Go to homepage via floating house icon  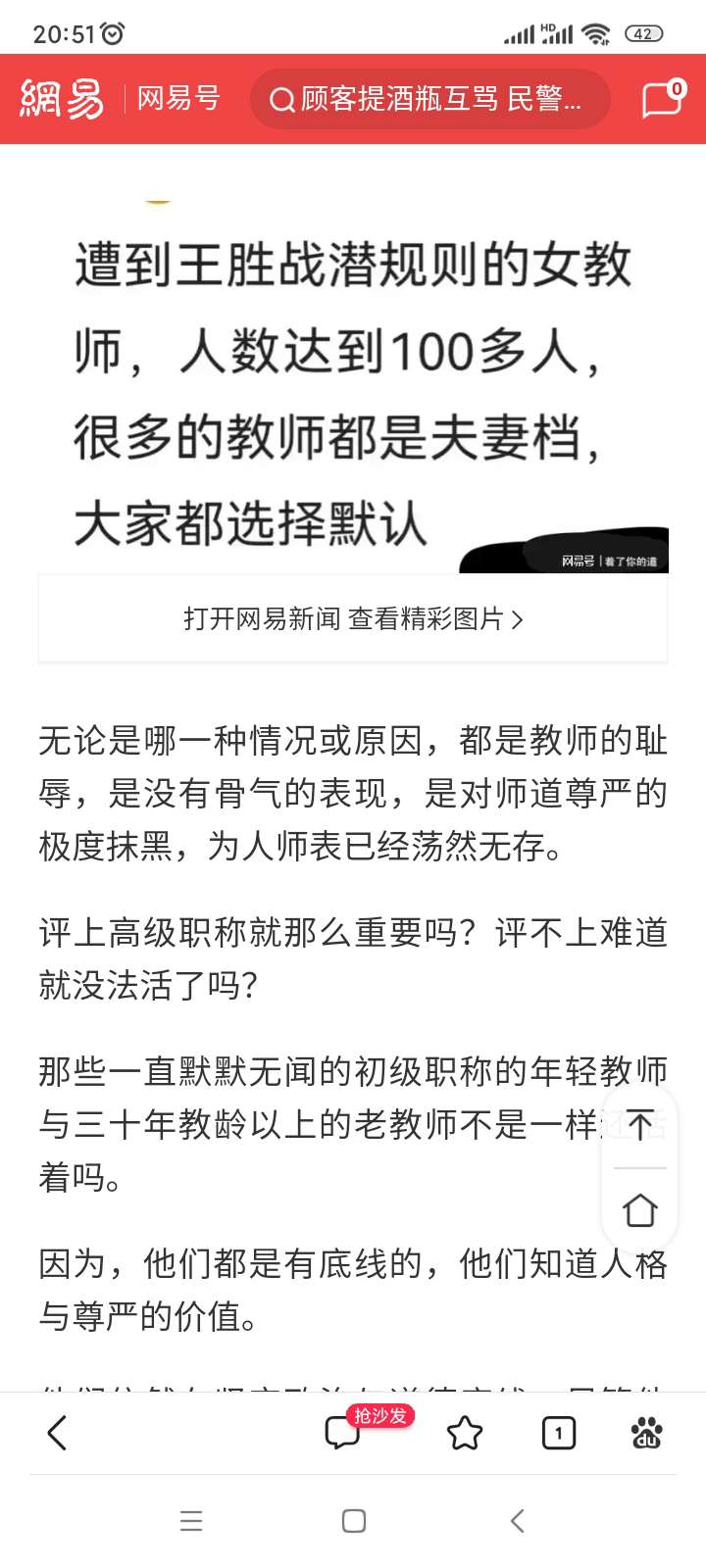(x=640, y=1210)
